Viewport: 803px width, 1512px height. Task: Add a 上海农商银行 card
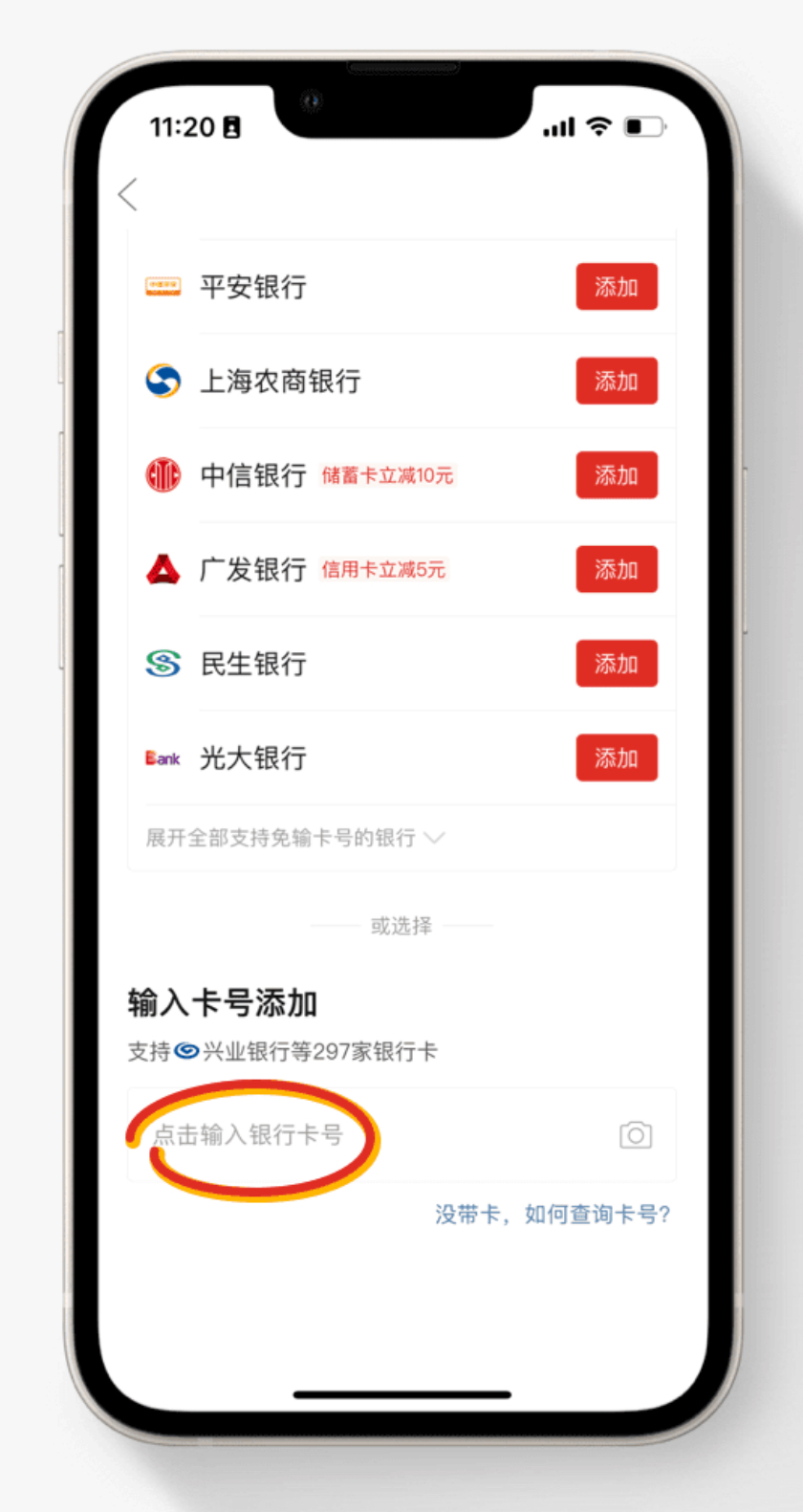point(617,381)
